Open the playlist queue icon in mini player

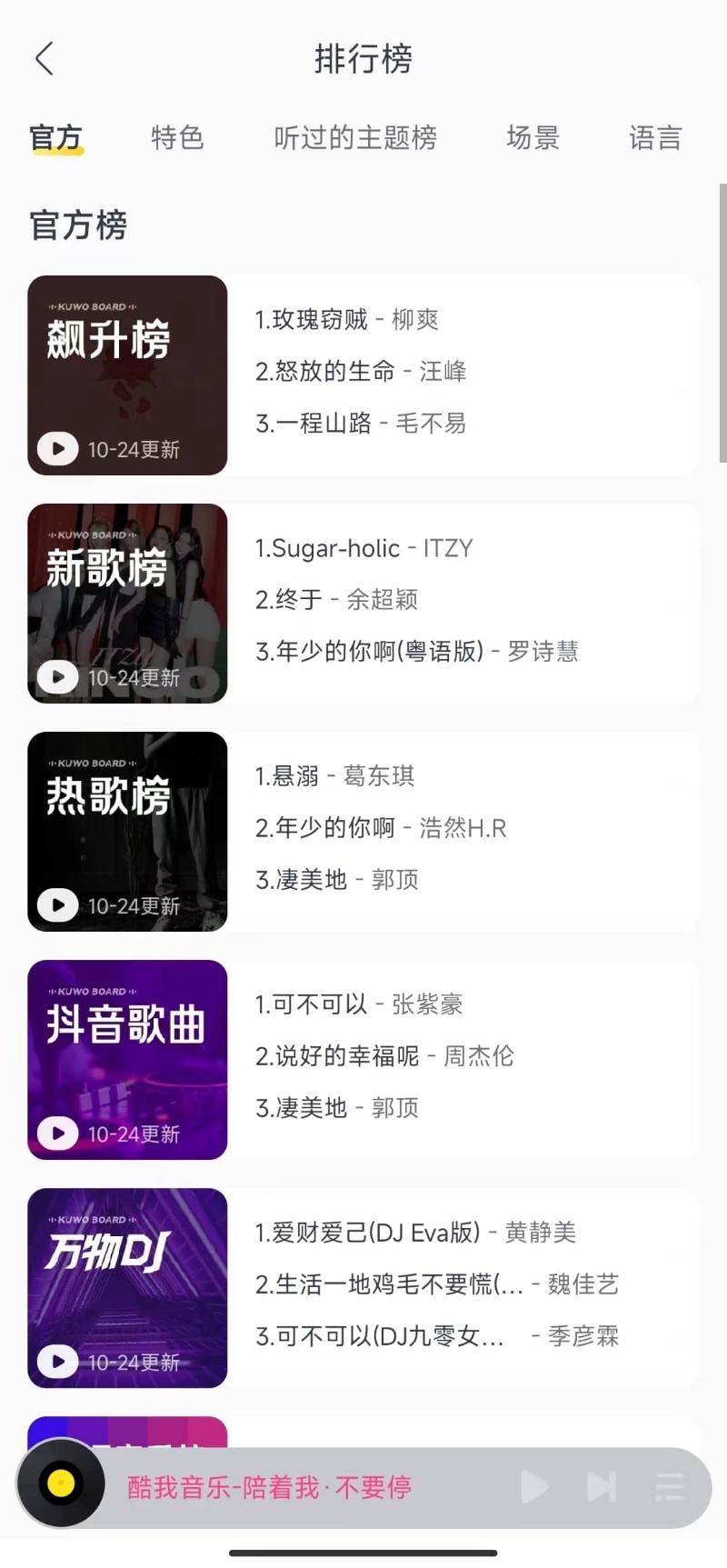pos(670,1487)
